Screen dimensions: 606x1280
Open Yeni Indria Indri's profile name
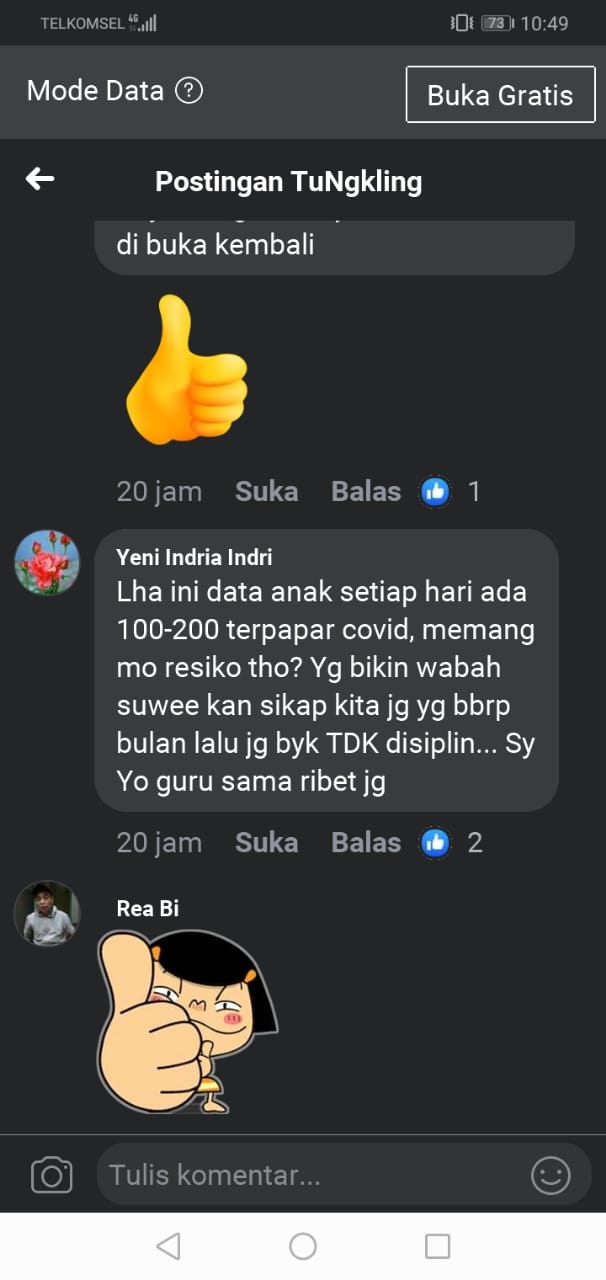(x=194, y=557)
